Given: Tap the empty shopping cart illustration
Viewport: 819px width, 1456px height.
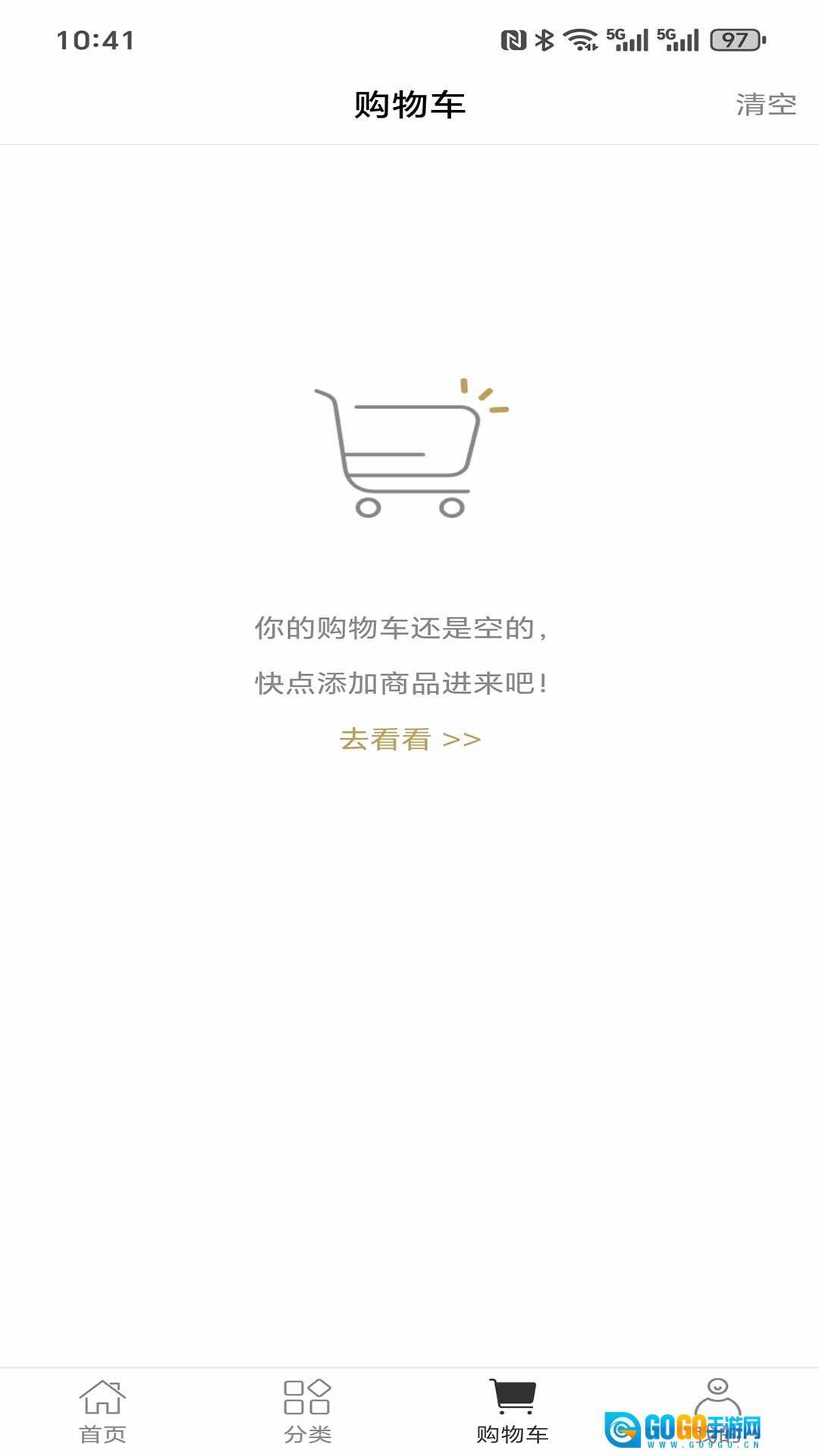Looking at the screenshot, I should point(409,451).
